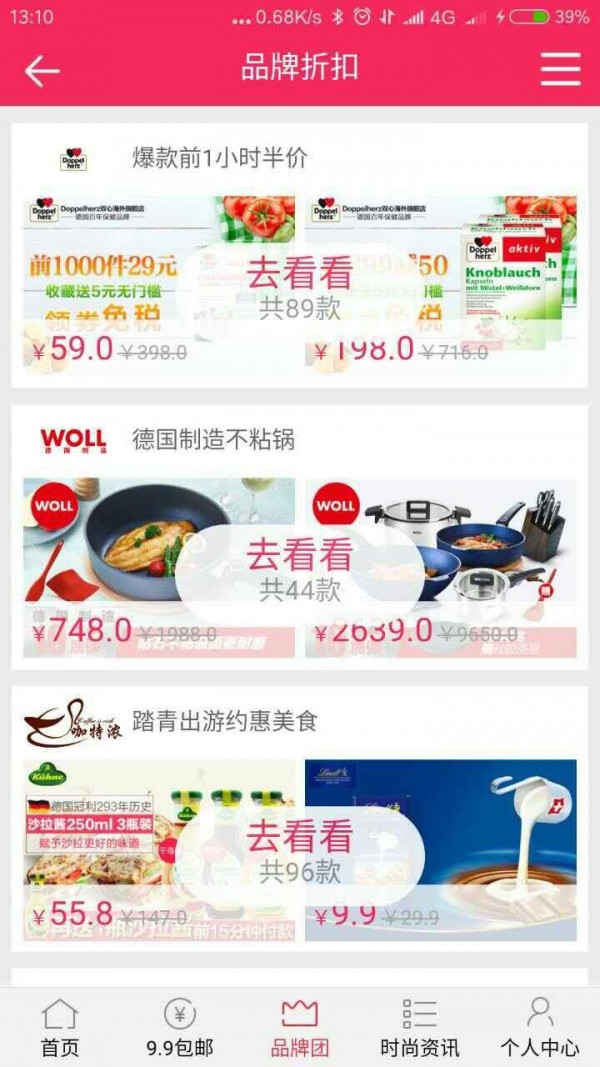This screenshot has width=600, height=1067.
Task: Open the 个人中心 tab
Action: 539,1028
